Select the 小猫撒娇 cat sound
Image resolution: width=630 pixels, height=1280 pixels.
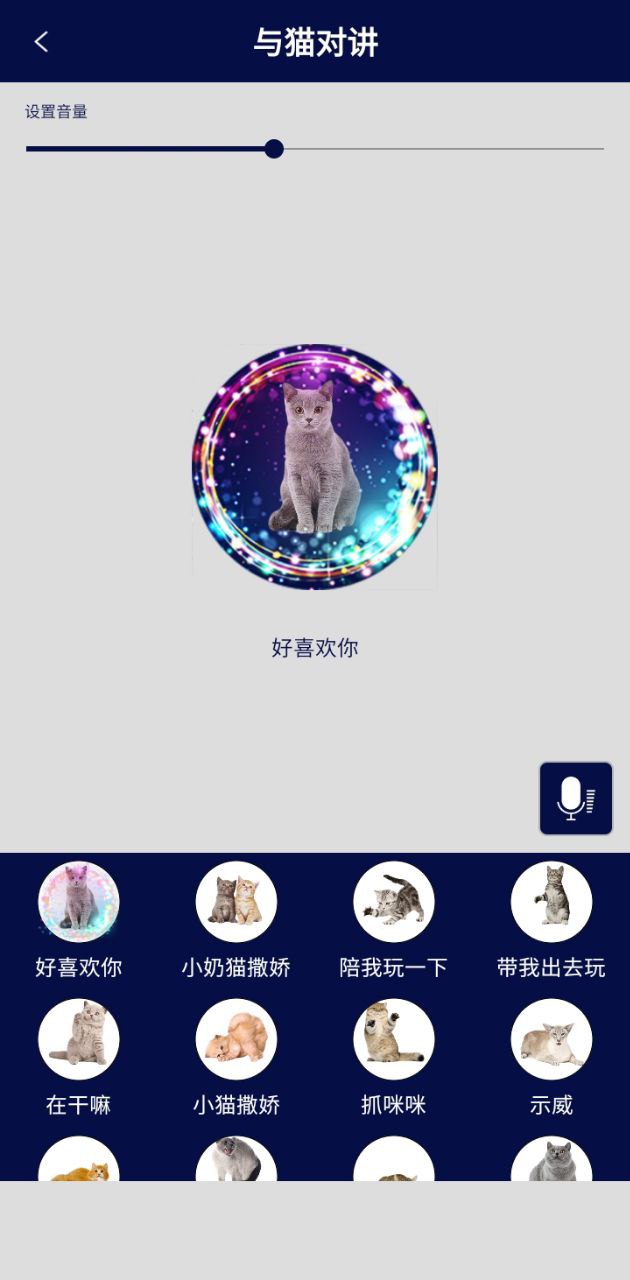click(236, 1039)
